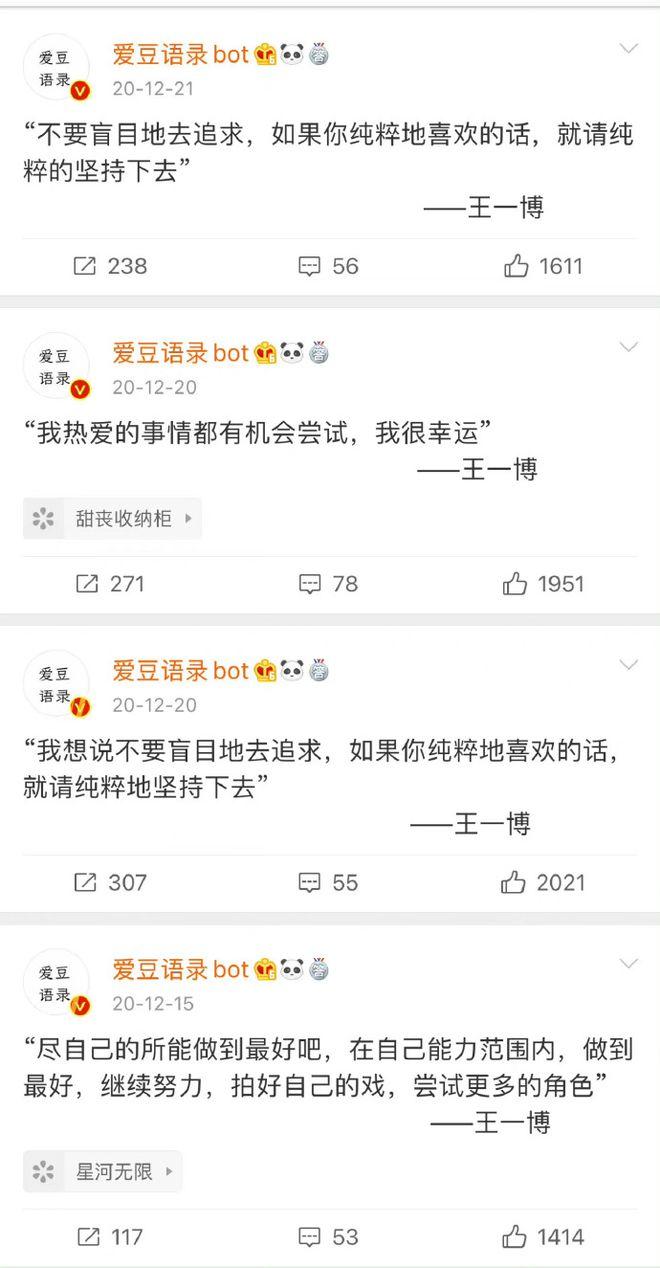Open the options chevron on the 20-12-15 post
The image size is (660, 1268).
[628, 963]
